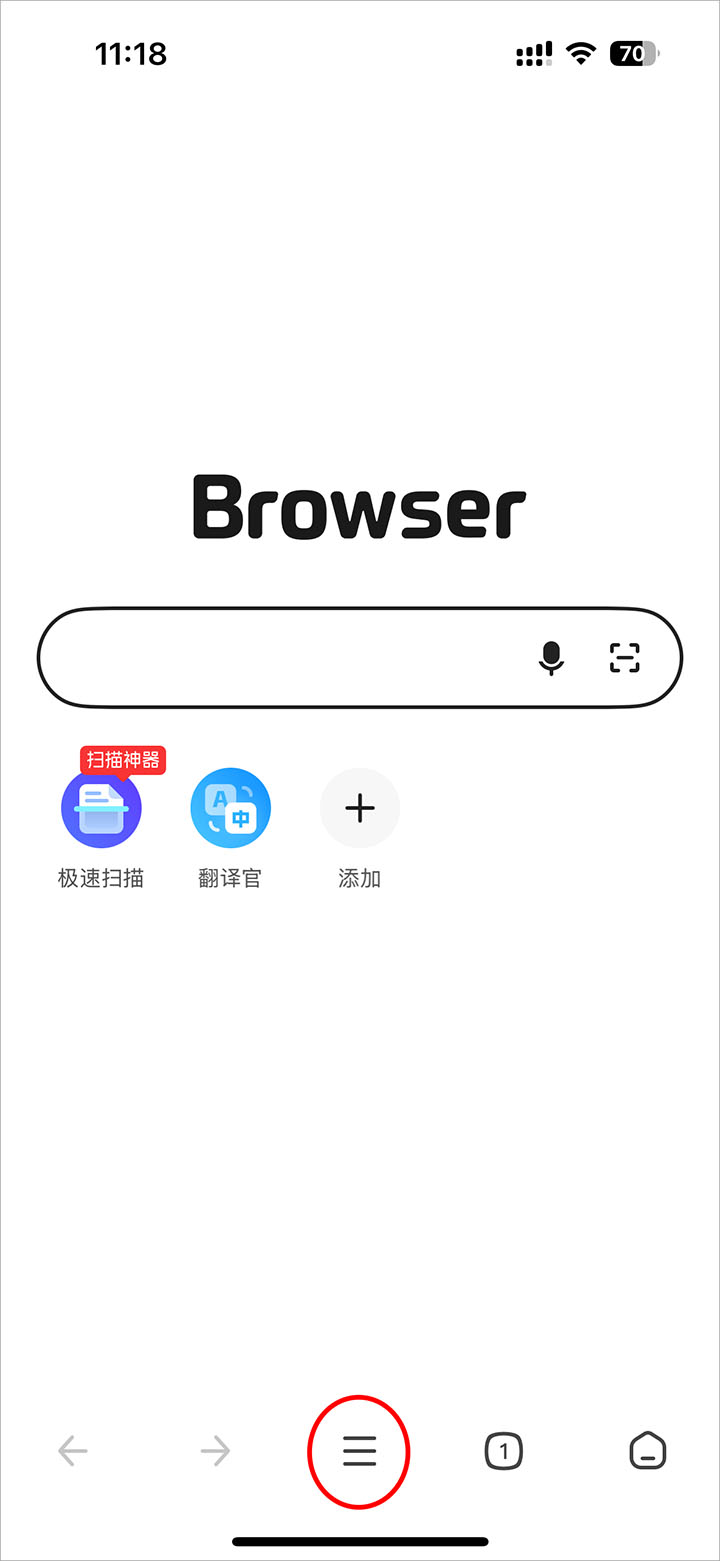Screen dimensions: 720x1561
Task: Start voice search with the microphone
Action: point(551,658)
